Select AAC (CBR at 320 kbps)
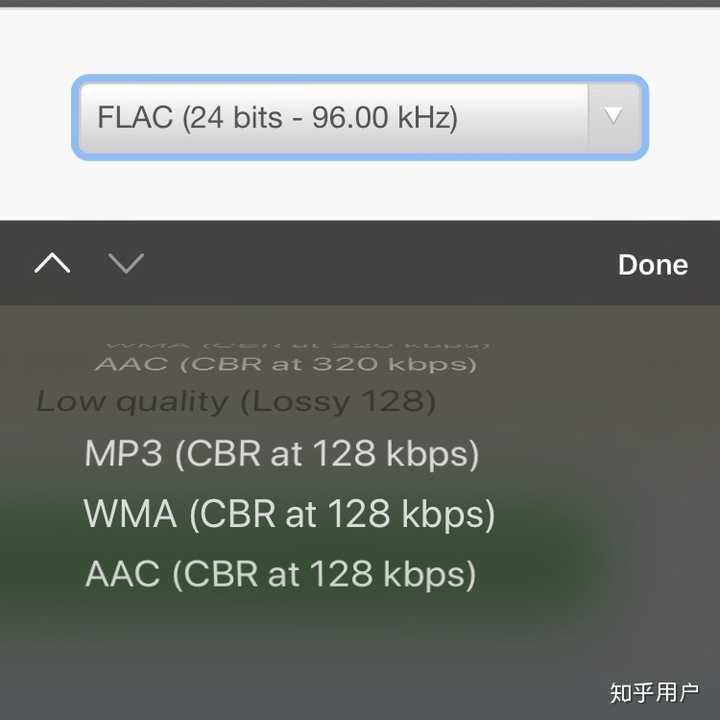Image resolution: width=720 pixels, height=720 pixels. click(x=286, y=364)
